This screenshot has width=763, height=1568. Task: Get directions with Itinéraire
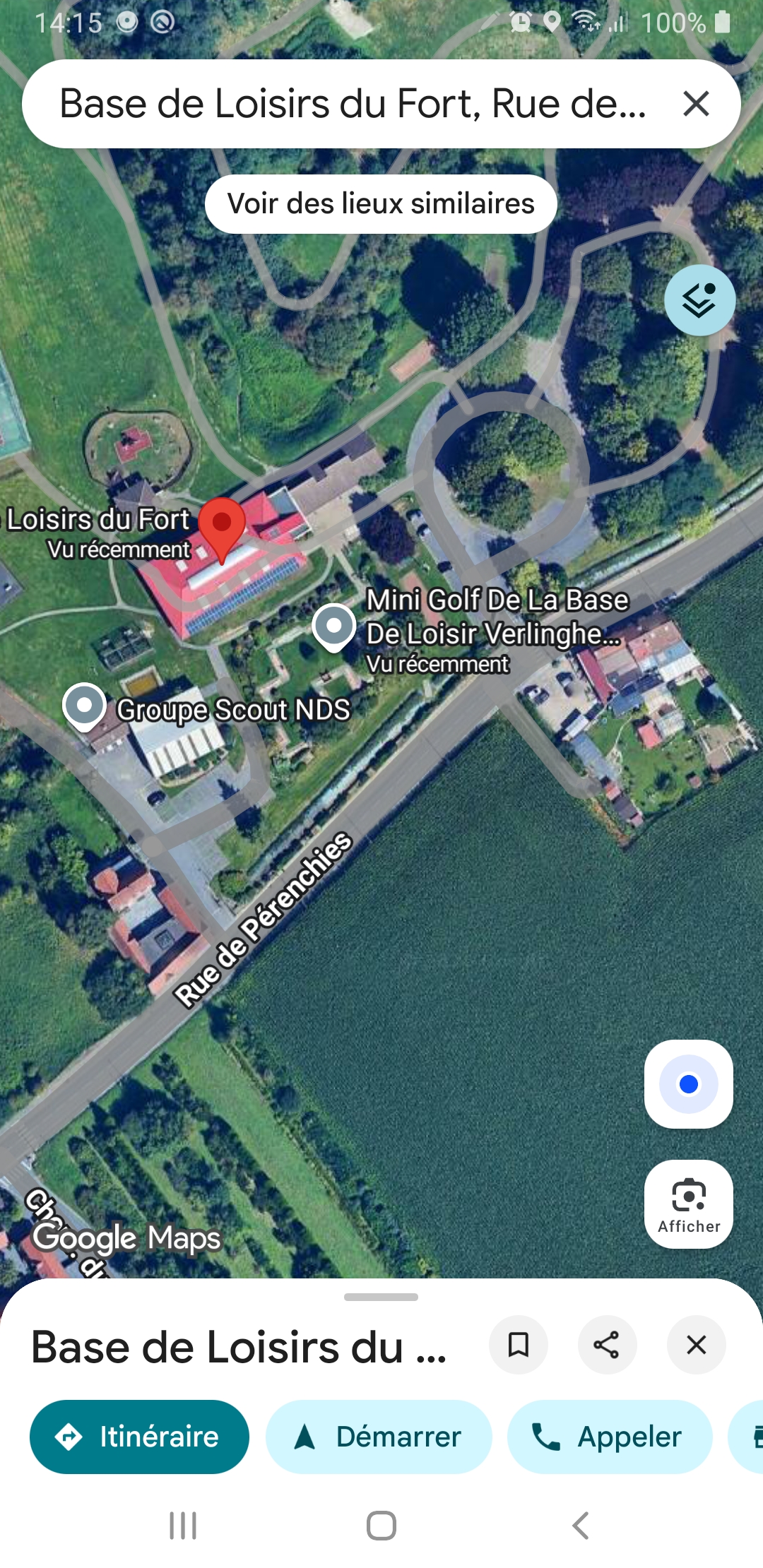139,1437
